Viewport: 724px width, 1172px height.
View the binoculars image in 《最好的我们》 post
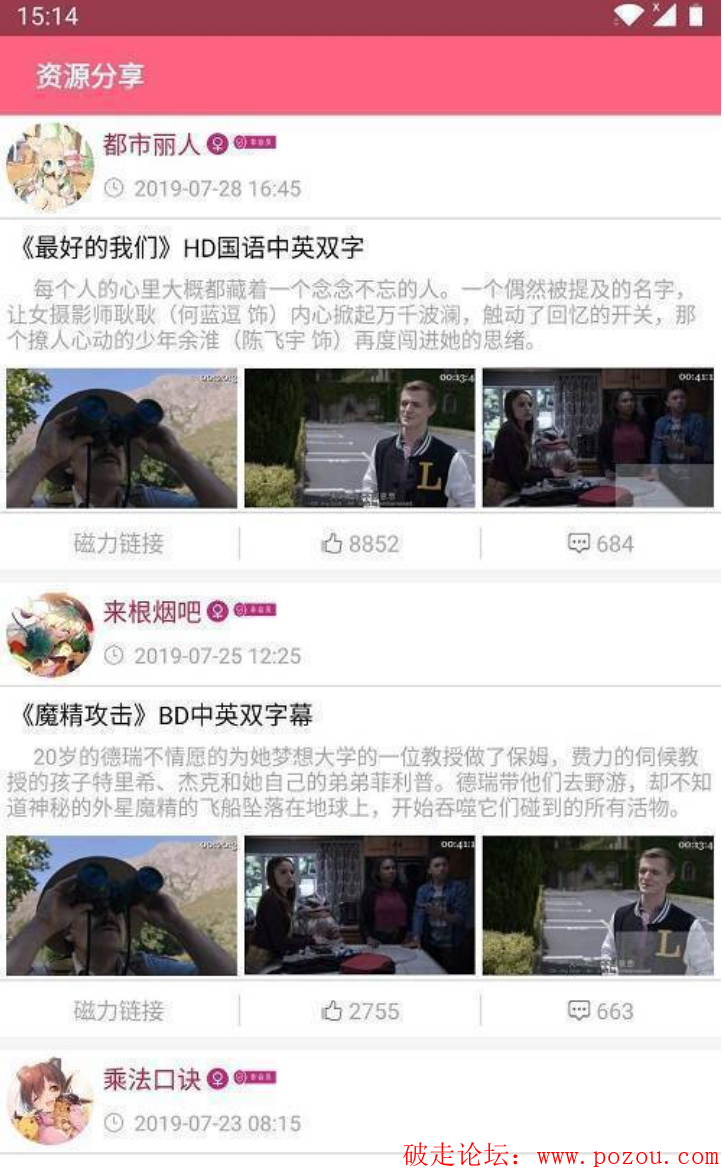coord(122,438)
